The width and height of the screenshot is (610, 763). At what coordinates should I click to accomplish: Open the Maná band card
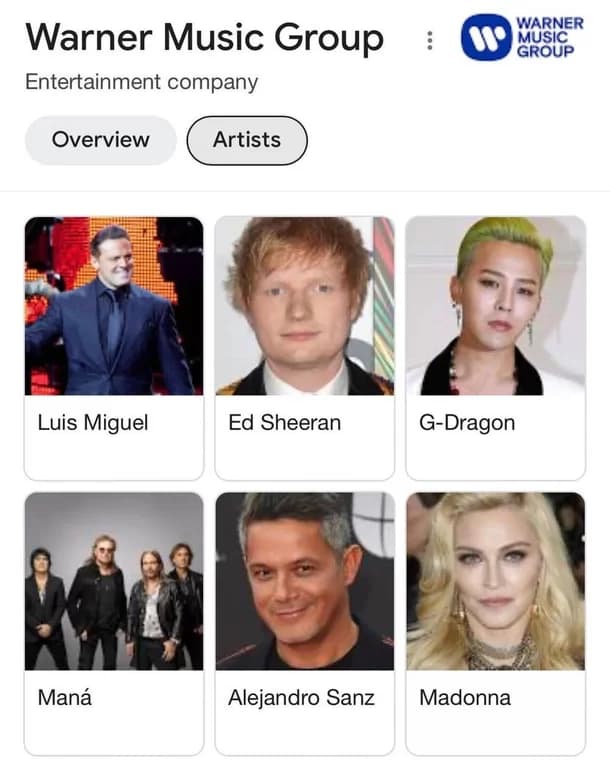pyautogui.click(x=114, y=620)
